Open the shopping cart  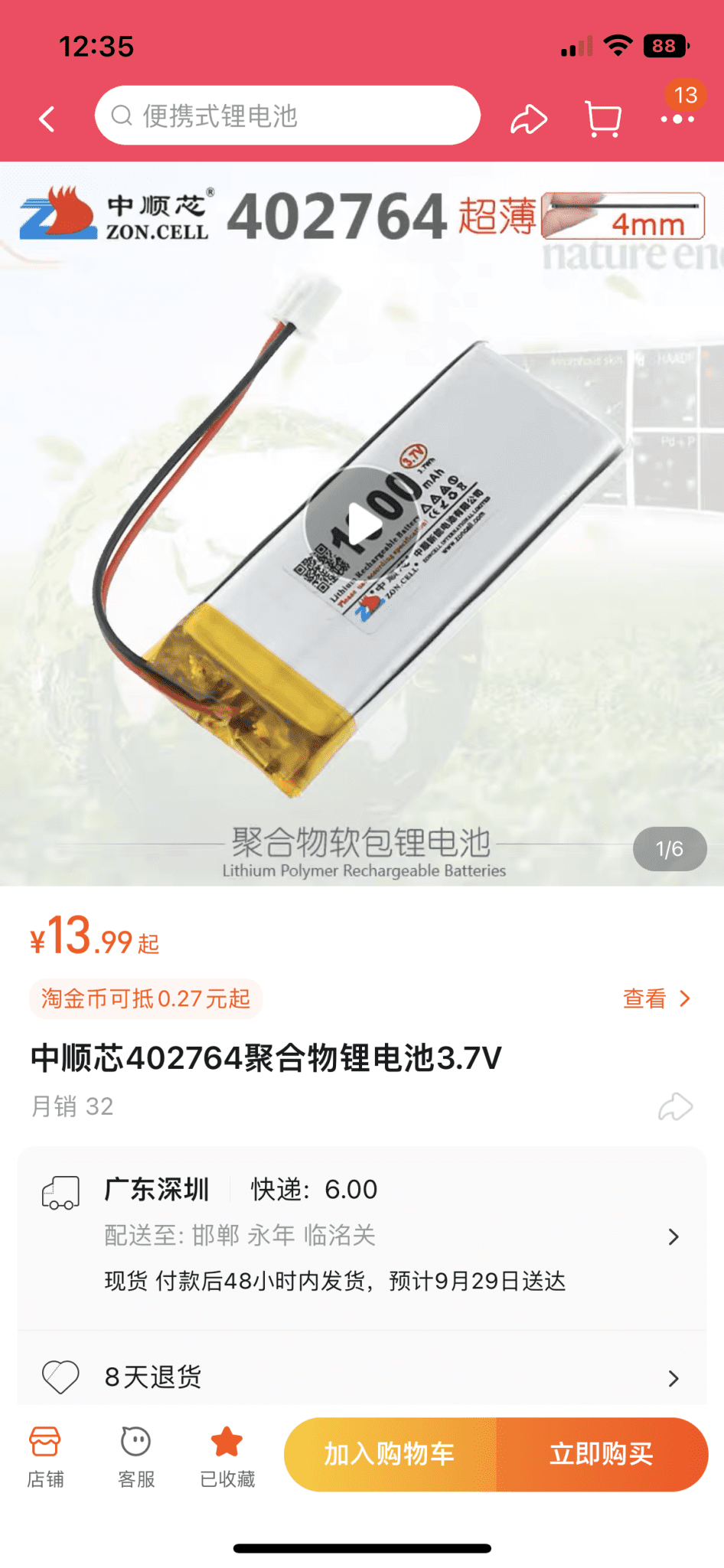pyautogui.click(x=603, y=119)
